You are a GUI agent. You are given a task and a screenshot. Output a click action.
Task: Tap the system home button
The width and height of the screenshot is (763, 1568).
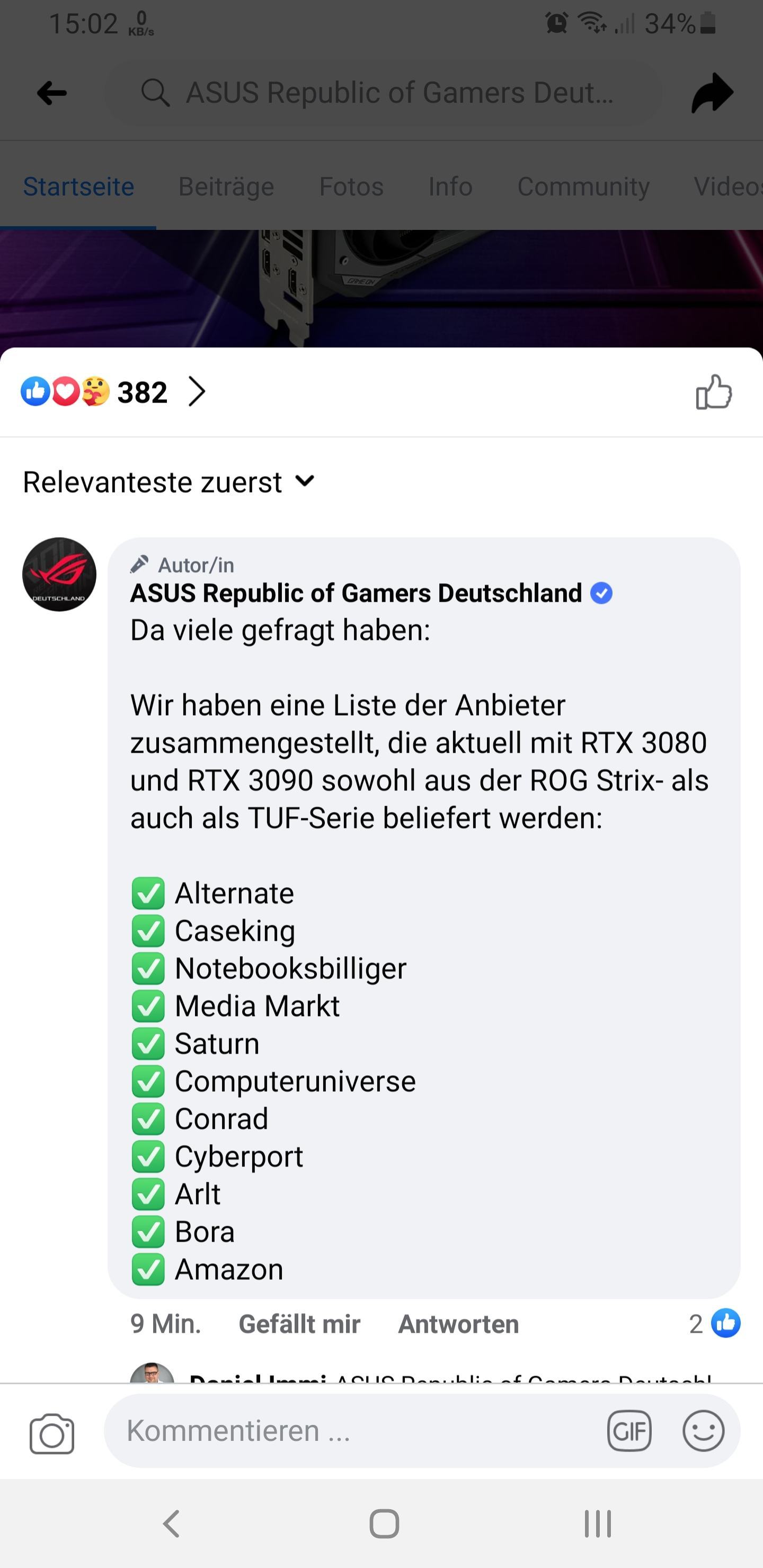point(384,1524)
